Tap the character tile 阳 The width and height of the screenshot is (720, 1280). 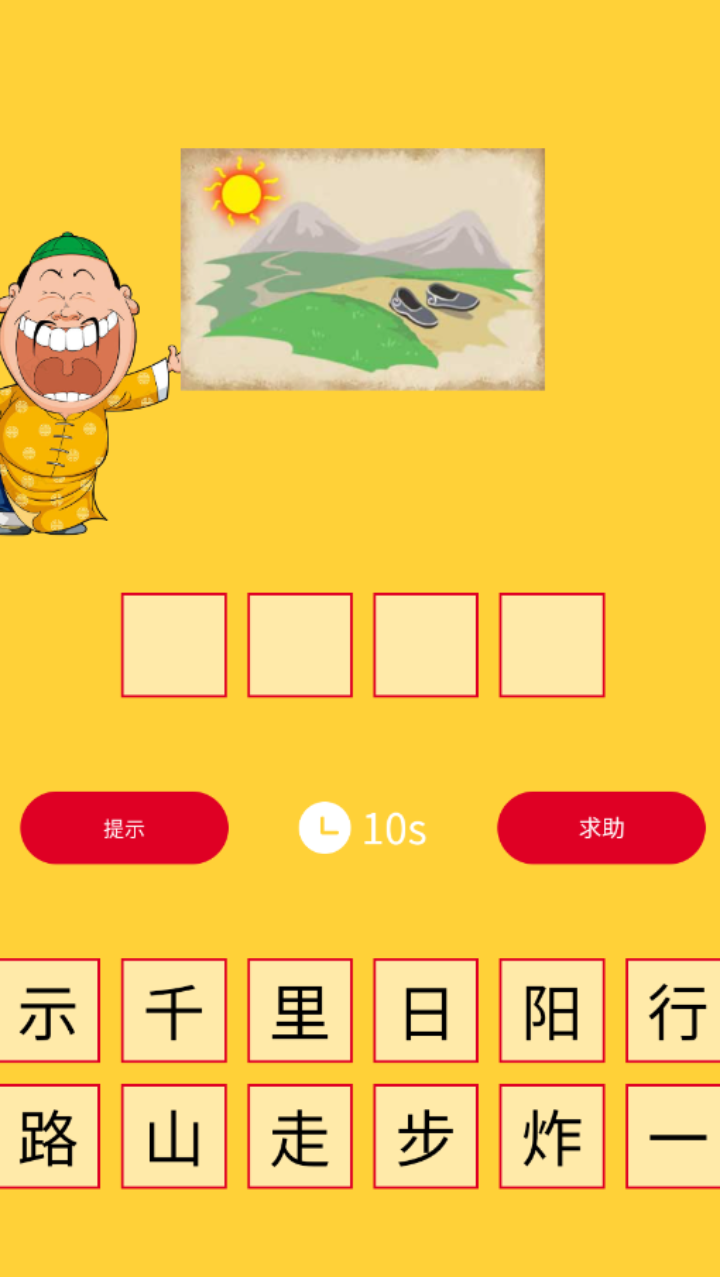coord(552,1011)
